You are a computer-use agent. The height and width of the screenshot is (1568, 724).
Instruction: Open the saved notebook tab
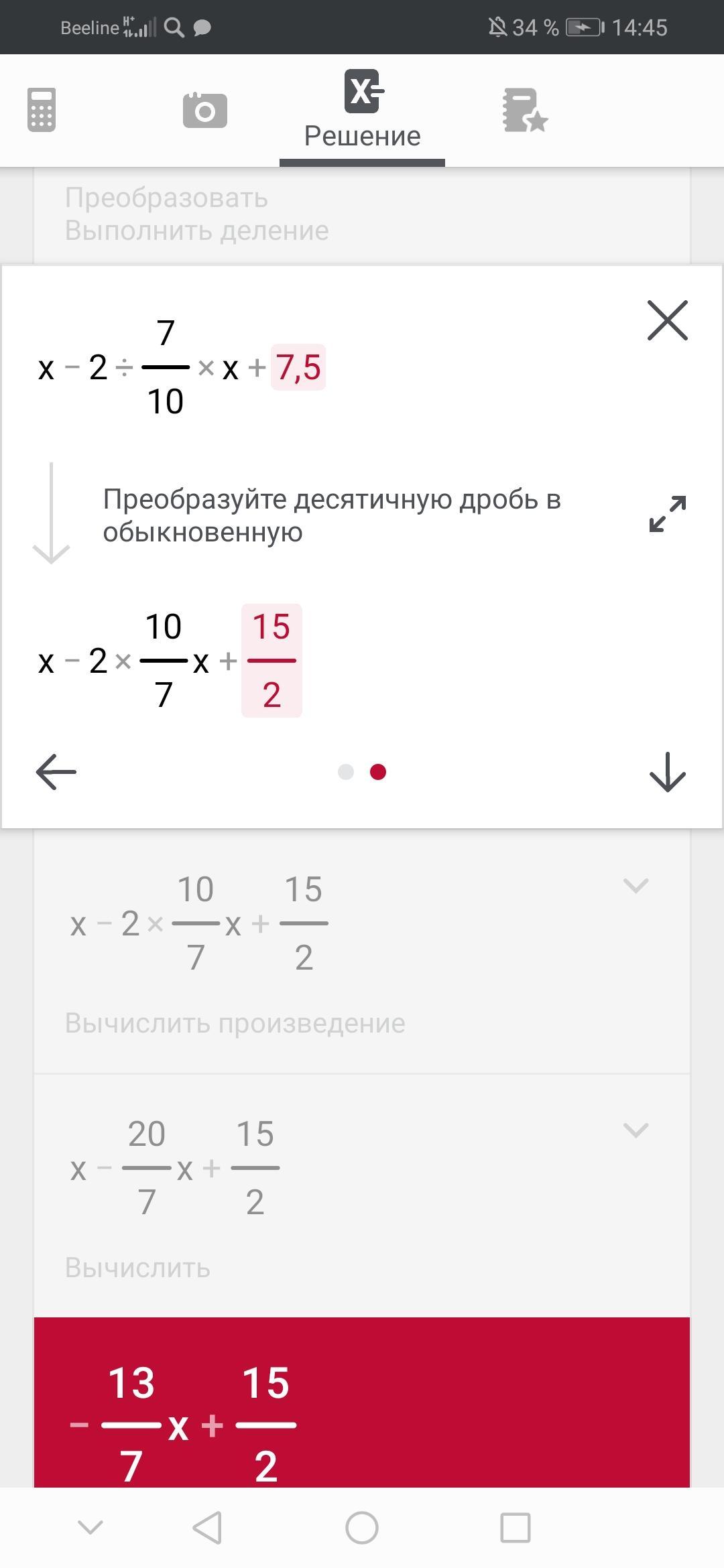525,111
